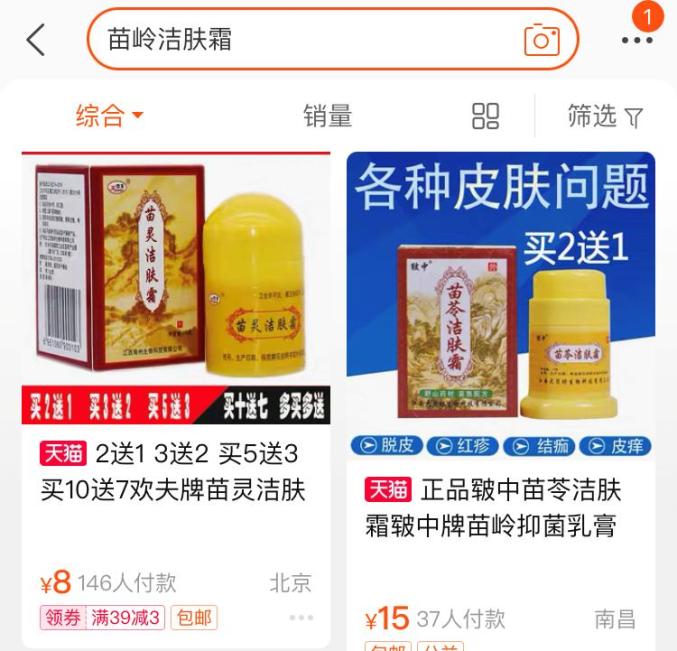
Task: Sort results by 销量
Action: 328,116
